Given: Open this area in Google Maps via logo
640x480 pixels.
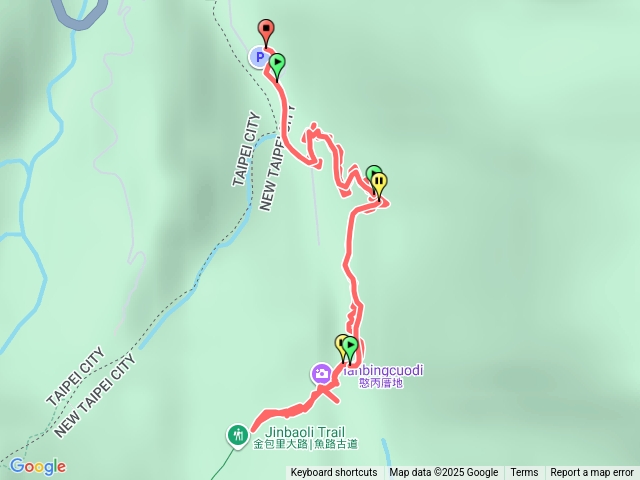Looking at the screenshot, I should point(37,466).
